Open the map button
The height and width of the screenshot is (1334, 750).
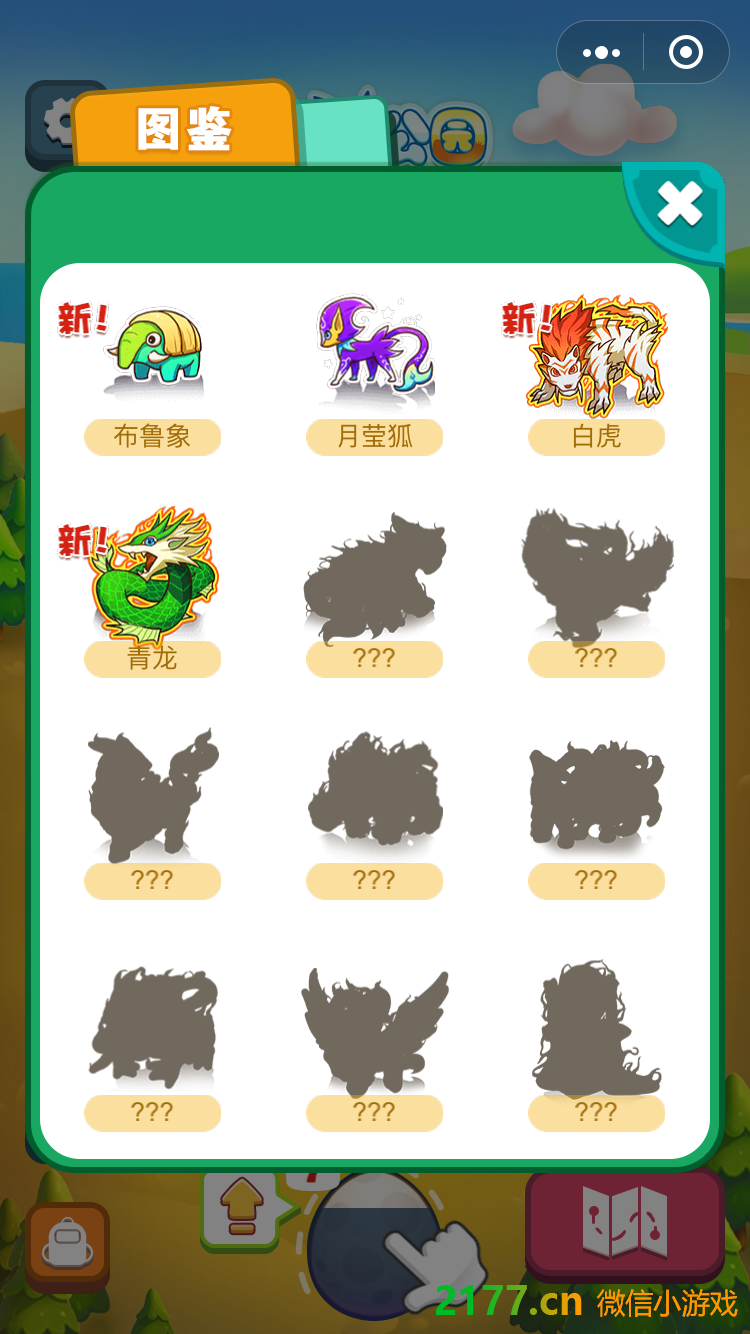coord(625,1222)
